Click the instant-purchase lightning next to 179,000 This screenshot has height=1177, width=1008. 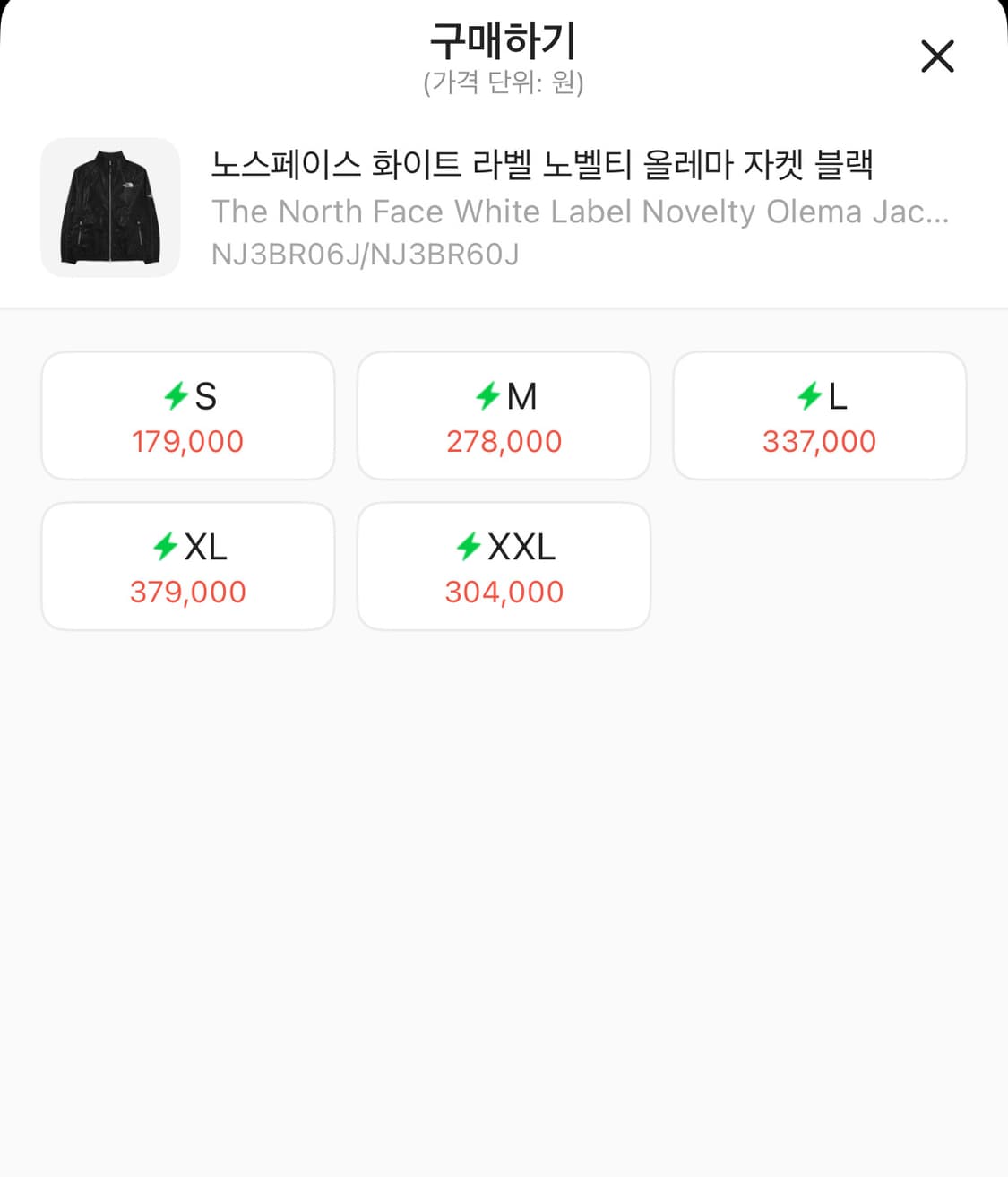click(x=176, y=394)
